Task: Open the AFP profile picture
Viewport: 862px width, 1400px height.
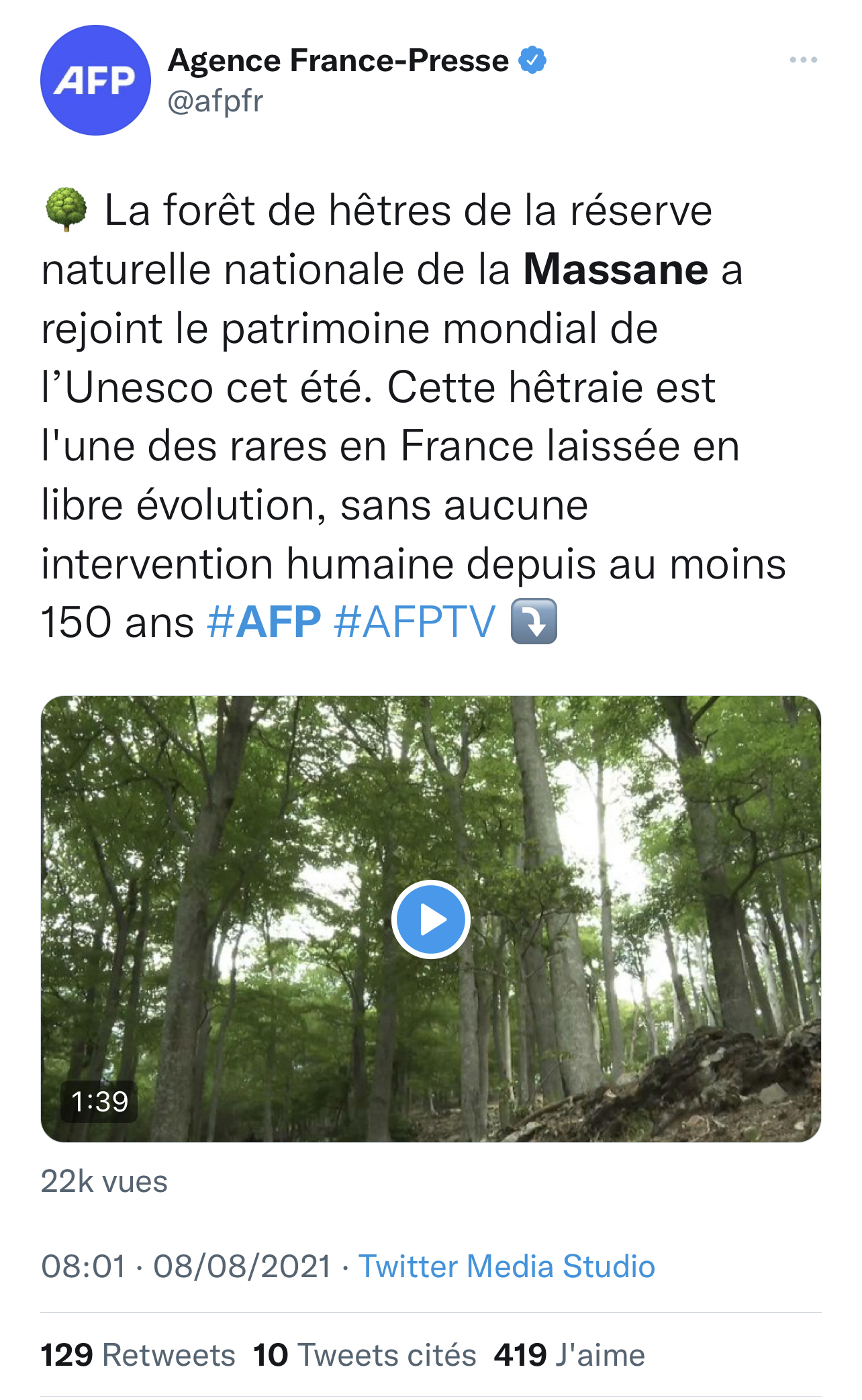Action: click(95, 81)
